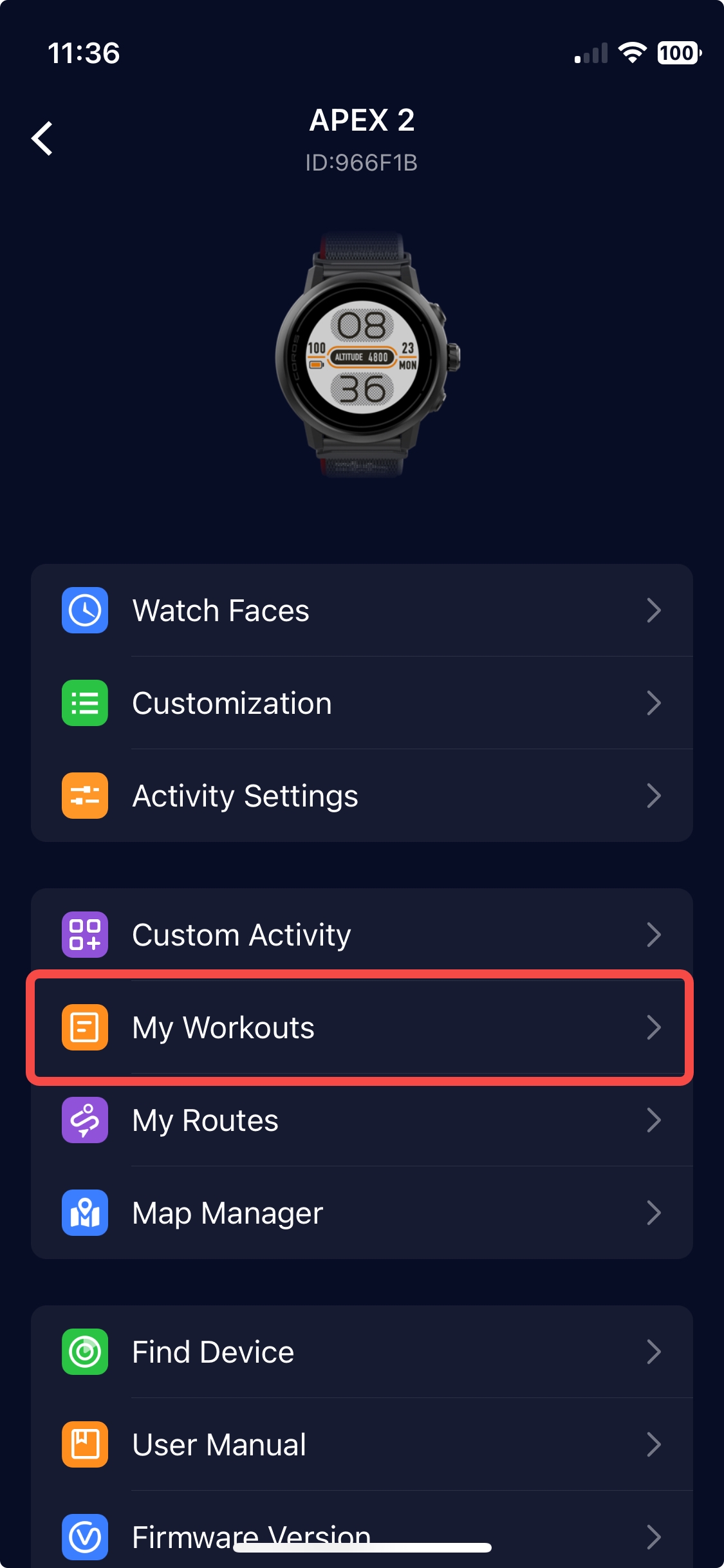This screenshot has height=1568, width=724.
Task: Select My Workouts
Action: [x=362, y=1027]
